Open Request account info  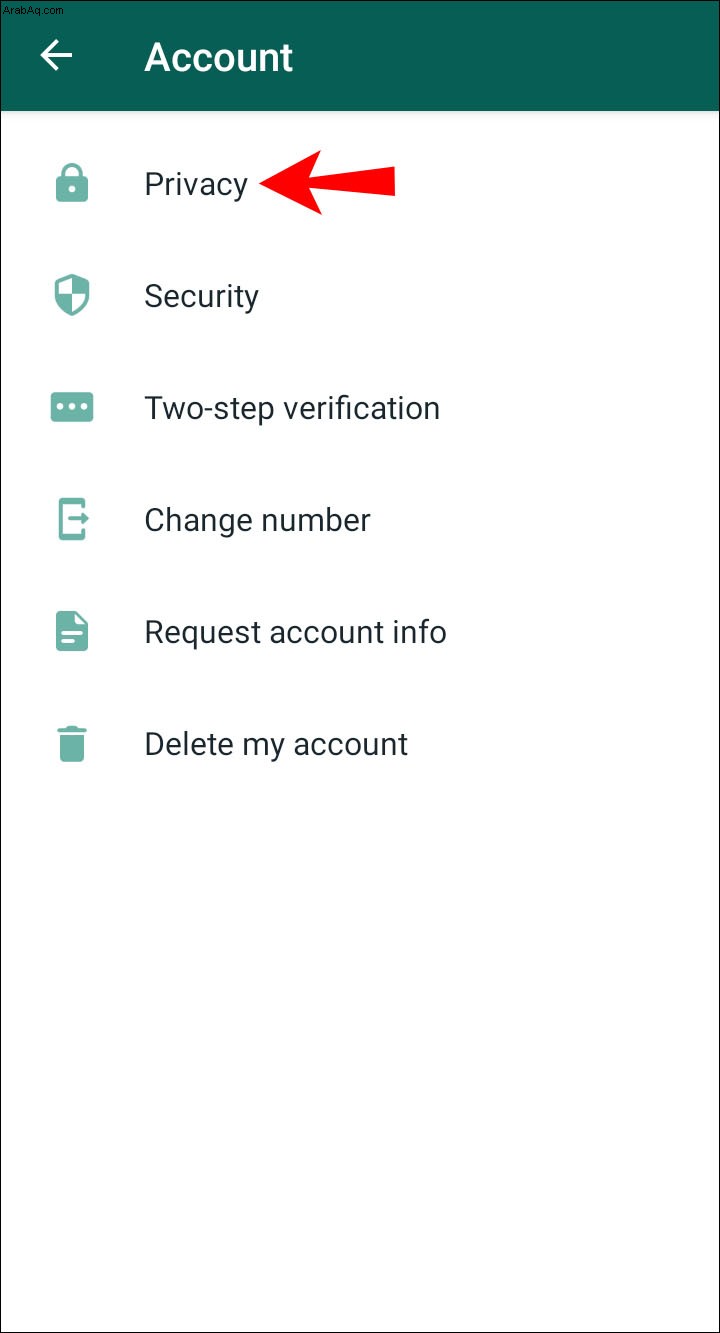click(360, 632)
